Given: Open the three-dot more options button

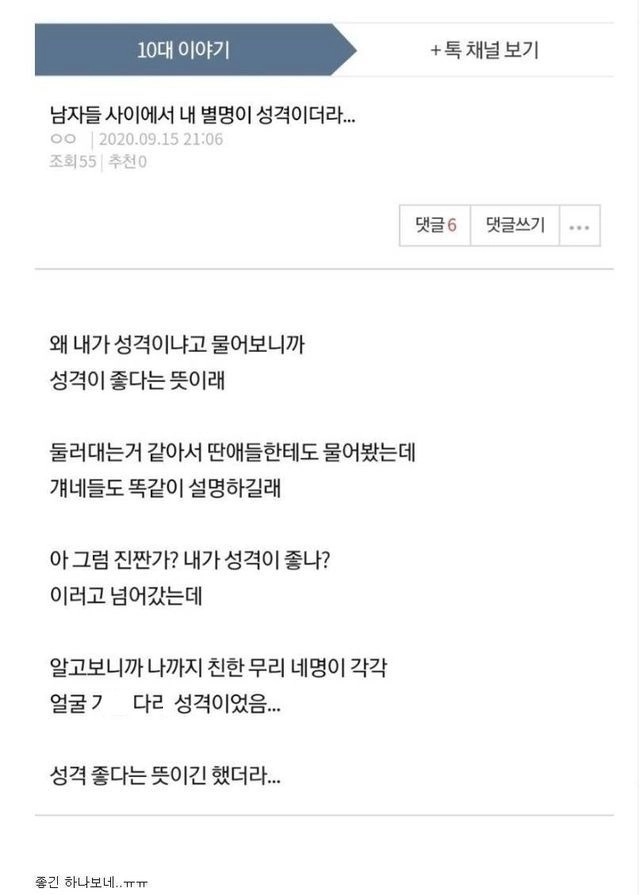Looking at the screenshot, I should click(579, 227).
